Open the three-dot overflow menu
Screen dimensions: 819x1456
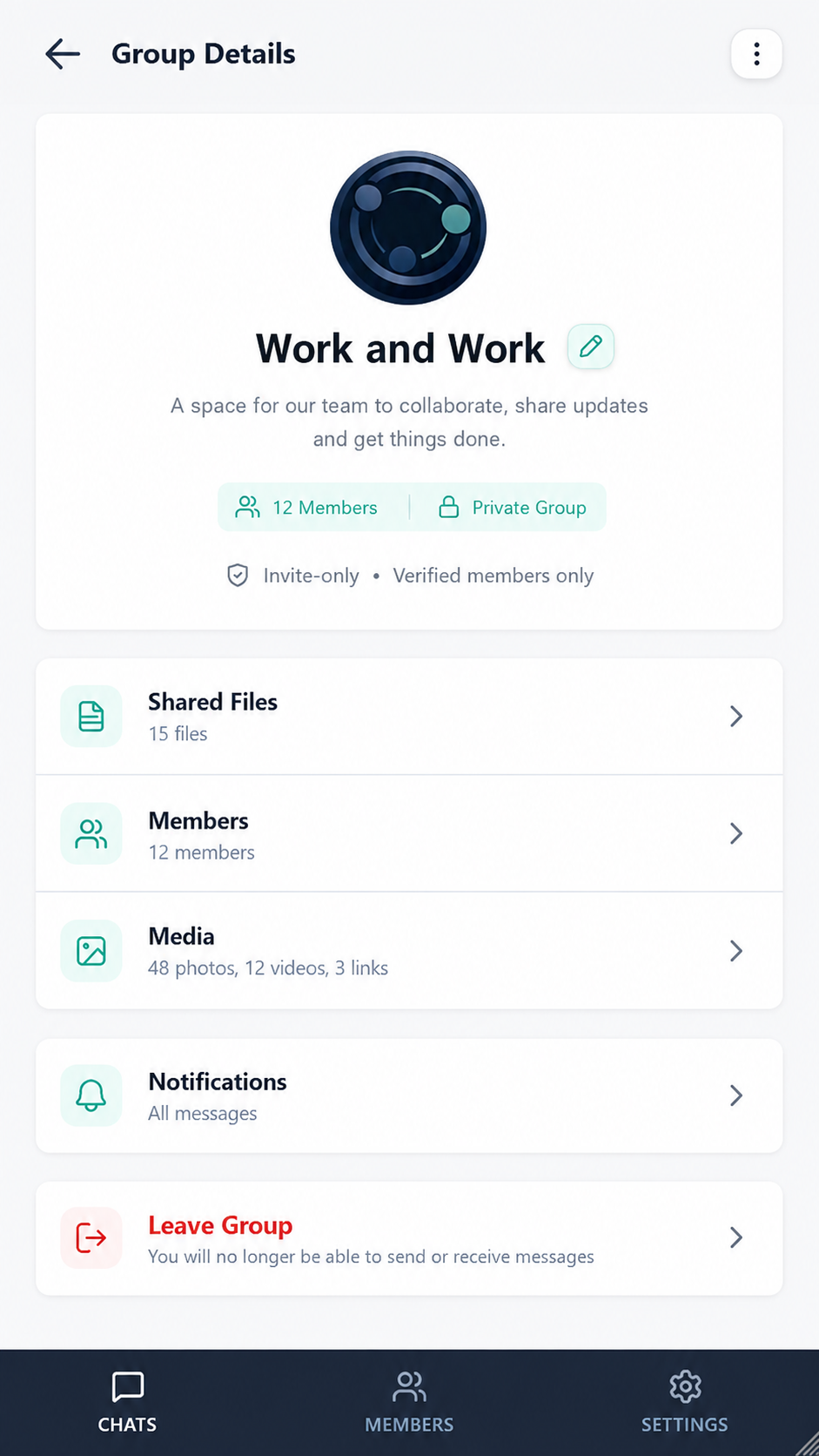756,54
